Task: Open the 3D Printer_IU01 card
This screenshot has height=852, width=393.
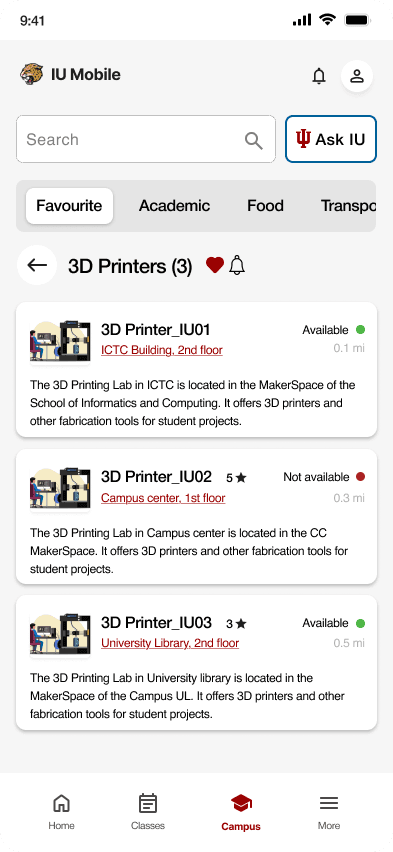Action: [196, 369]
